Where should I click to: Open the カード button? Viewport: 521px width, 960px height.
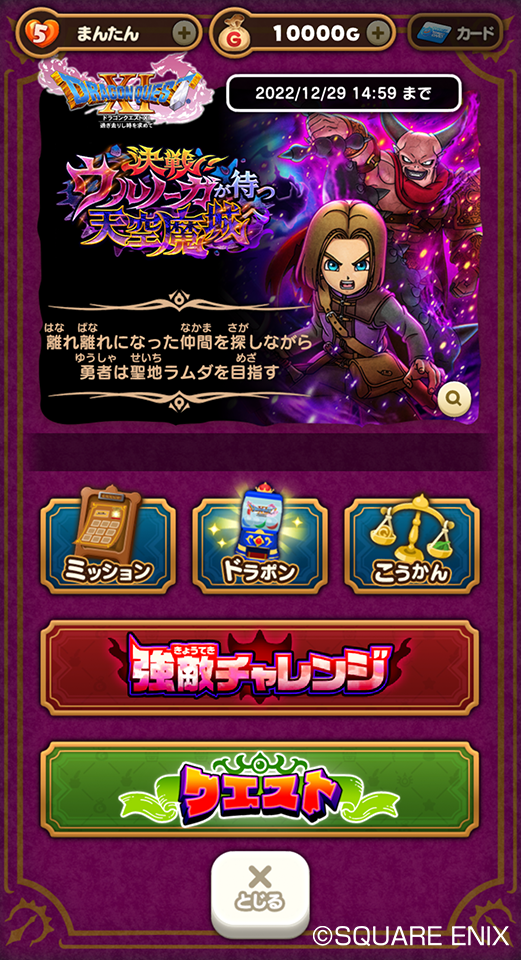pos(455,32)
